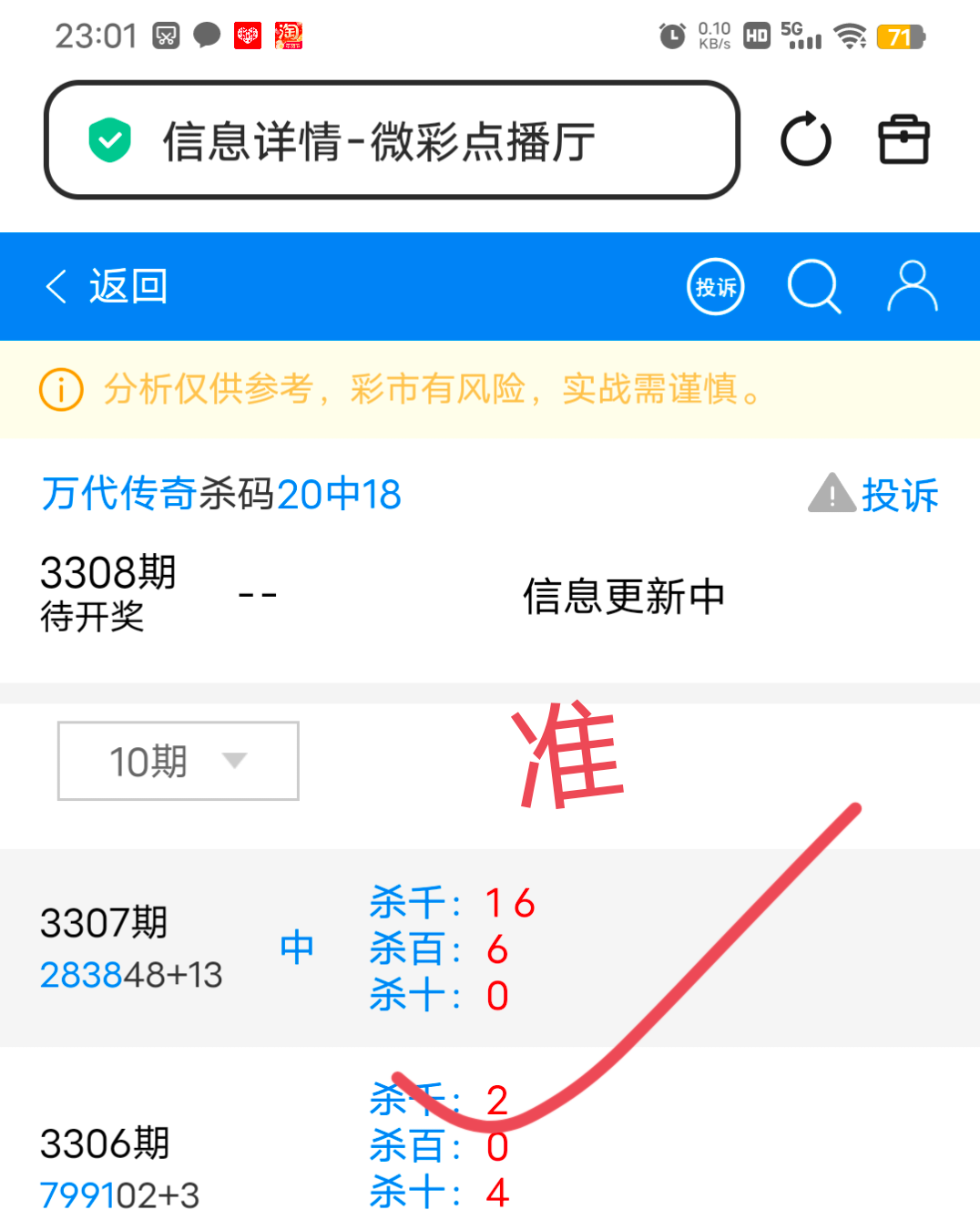Screen dimensions: 980x1210
Task: Expand the 10期 period dropdown
Action: click(179, 761)
